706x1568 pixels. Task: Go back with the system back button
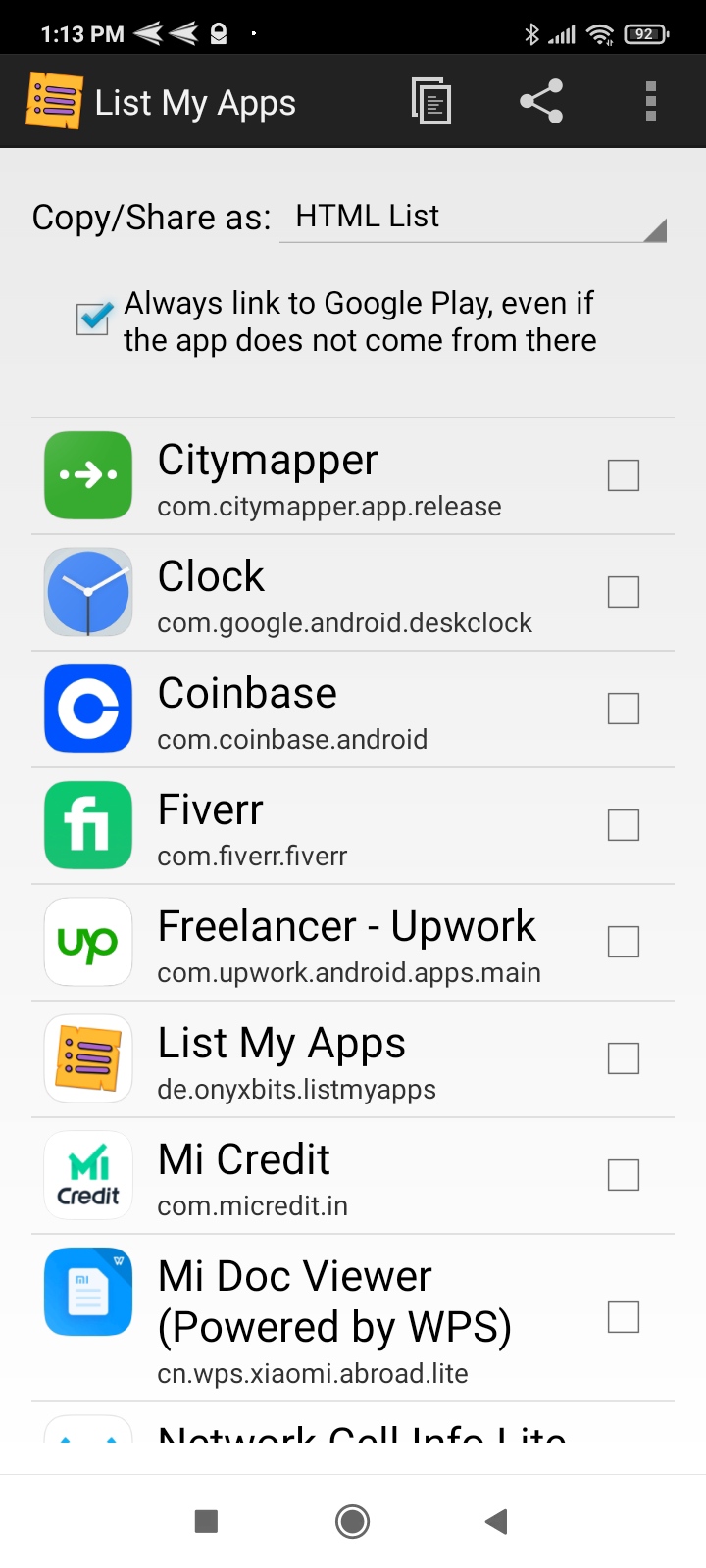click(496, 1521)
